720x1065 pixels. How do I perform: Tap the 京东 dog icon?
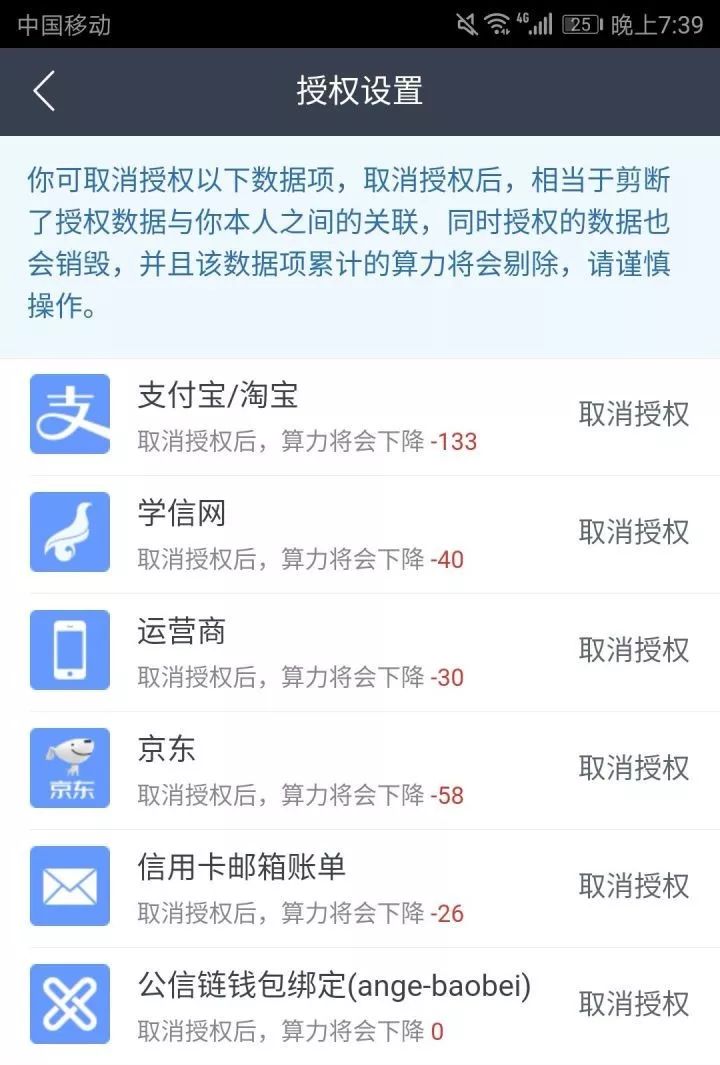click(x=70, y=768)
